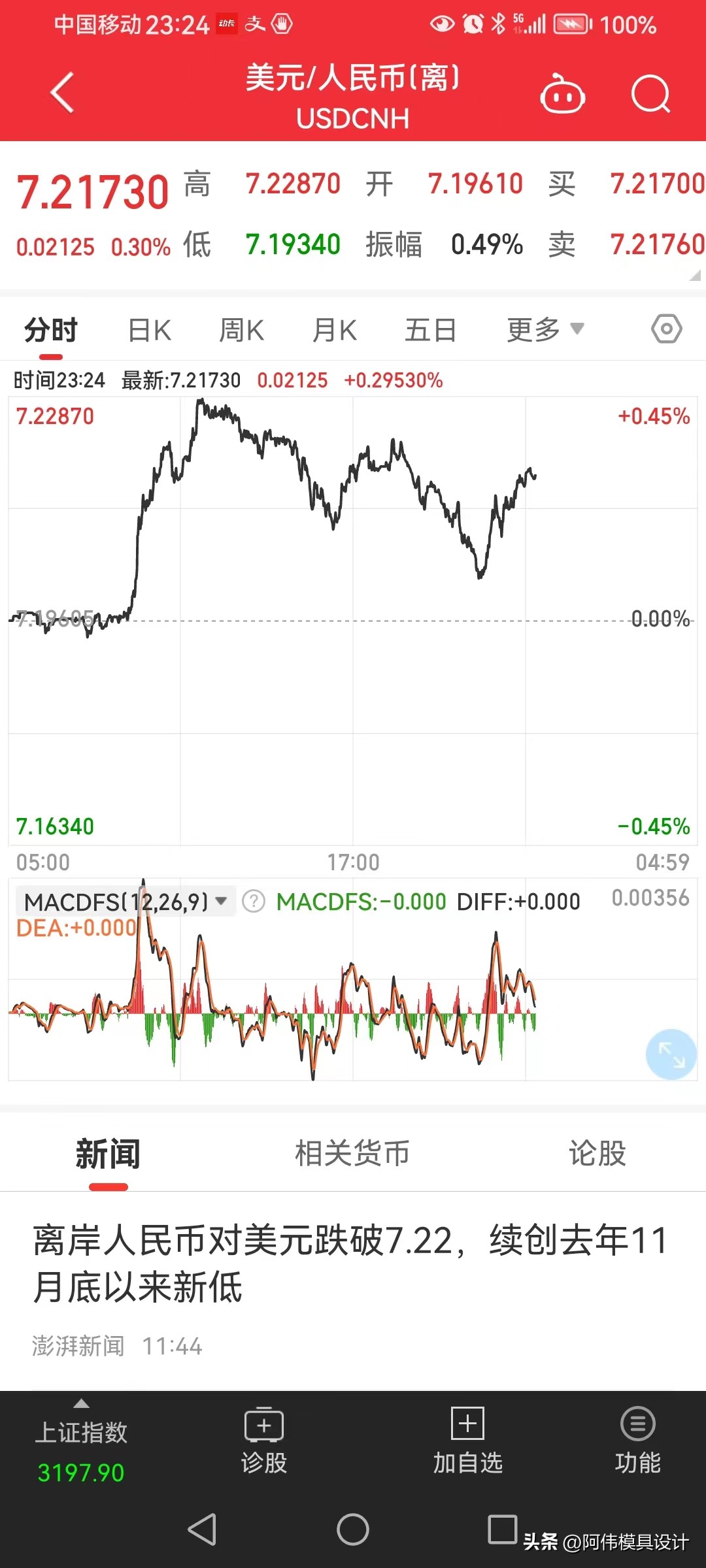Open the 论股 discussion tab

(x=597, y=1154)
